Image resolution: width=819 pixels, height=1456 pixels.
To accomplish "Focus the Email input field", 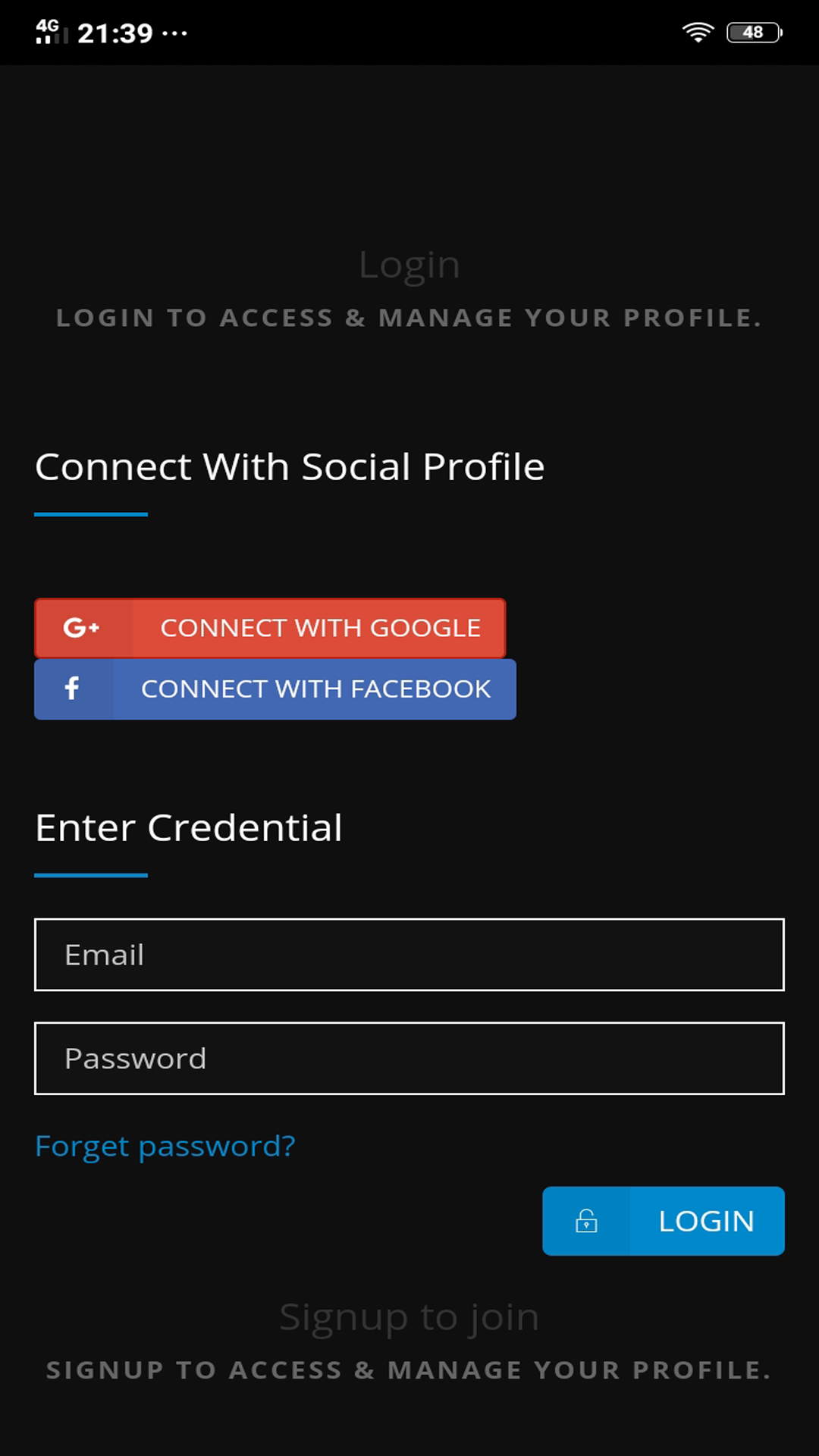I will [409, 955].
